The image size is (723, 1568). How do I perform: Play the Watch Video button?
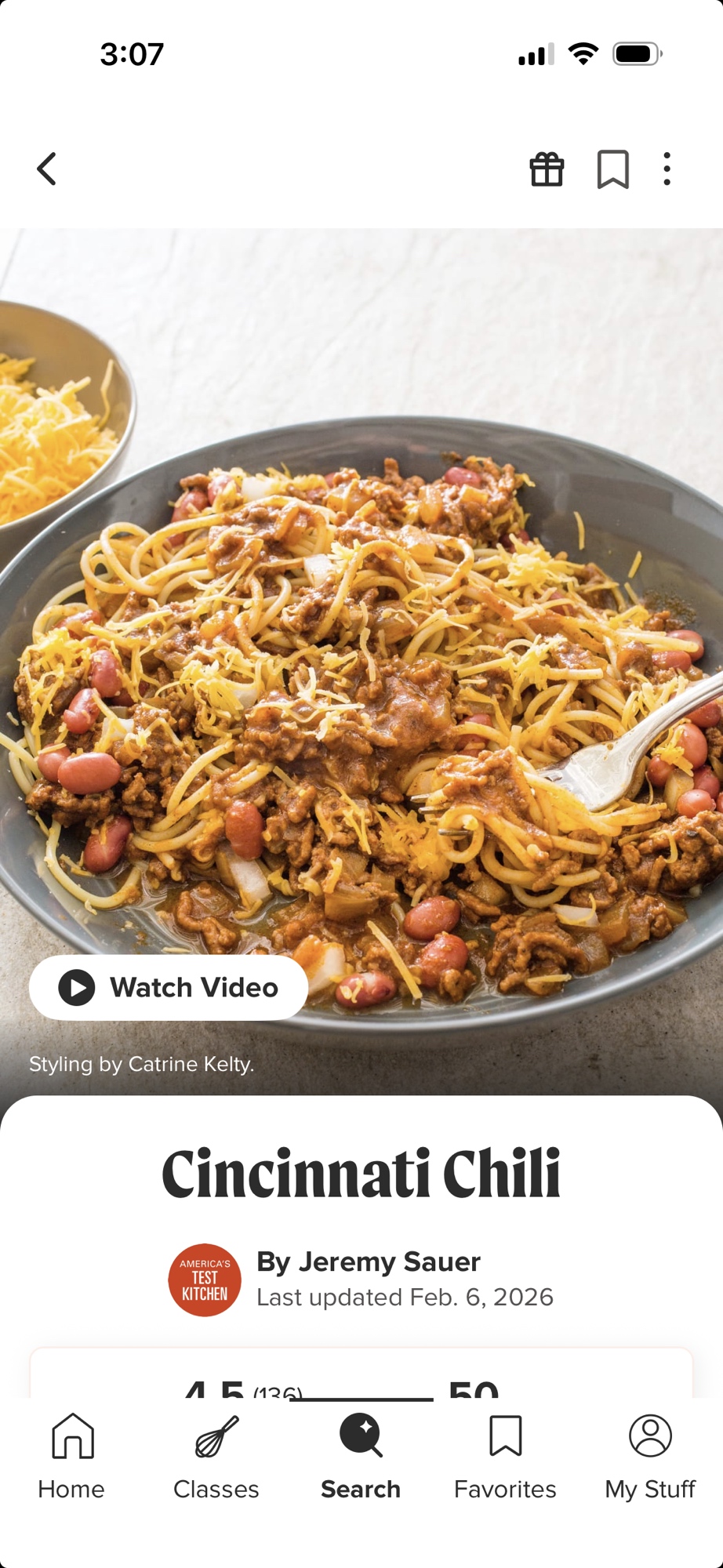tap(169, 987)
